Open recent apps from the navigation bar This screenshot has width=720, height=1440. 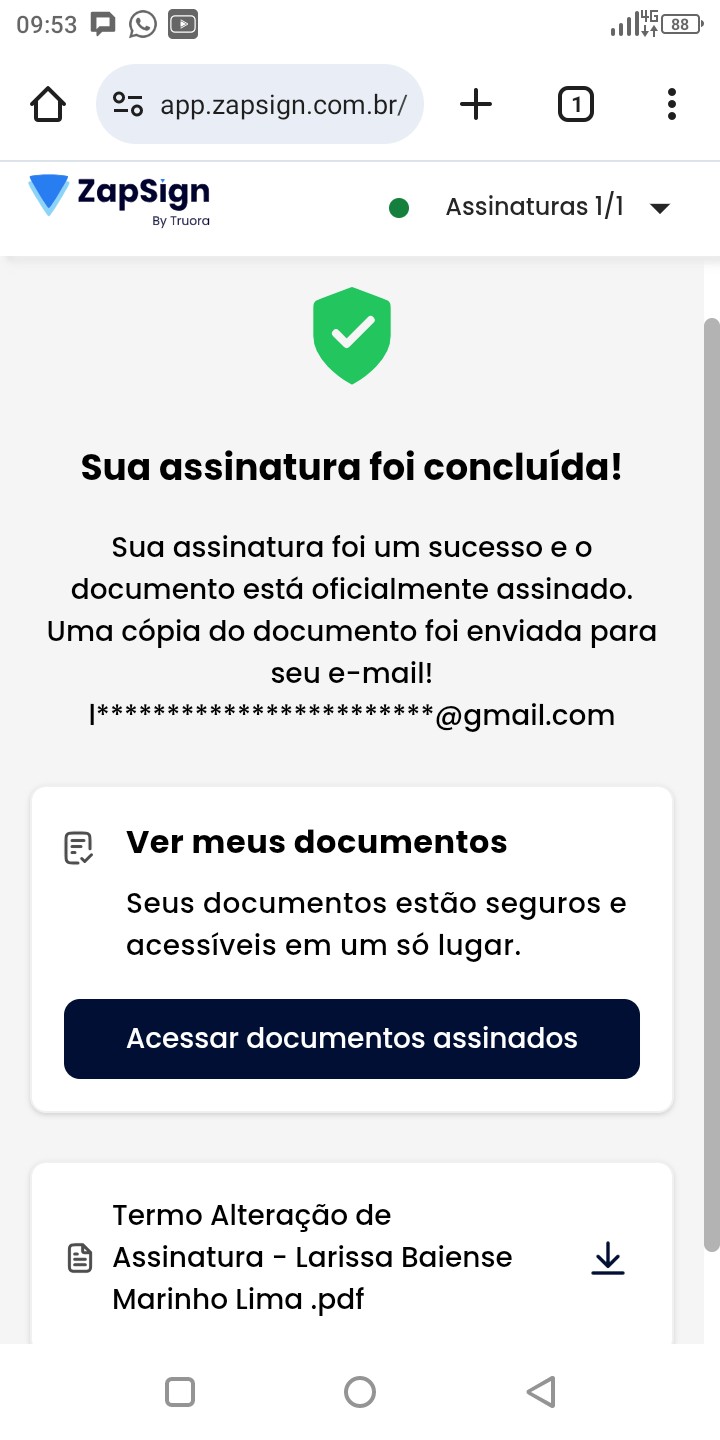[x=180, y=1391]
